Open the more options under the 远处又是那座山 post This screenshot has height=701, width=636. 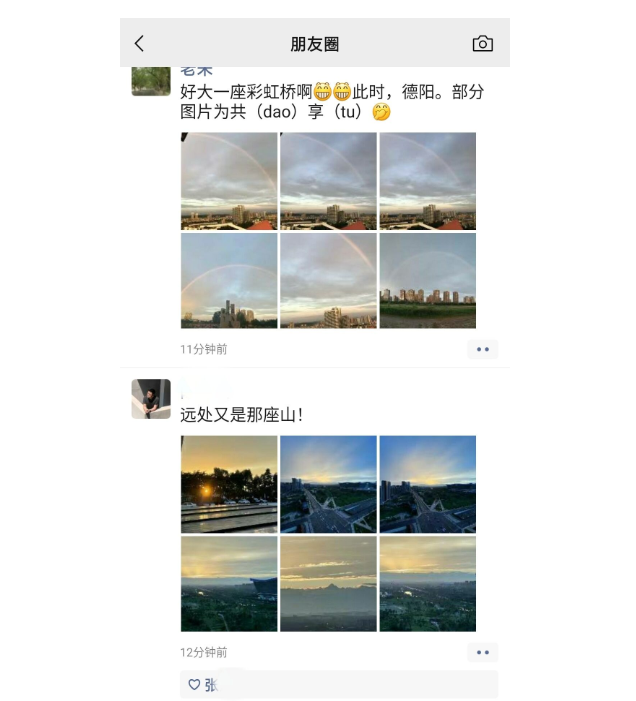coord(483,652)
